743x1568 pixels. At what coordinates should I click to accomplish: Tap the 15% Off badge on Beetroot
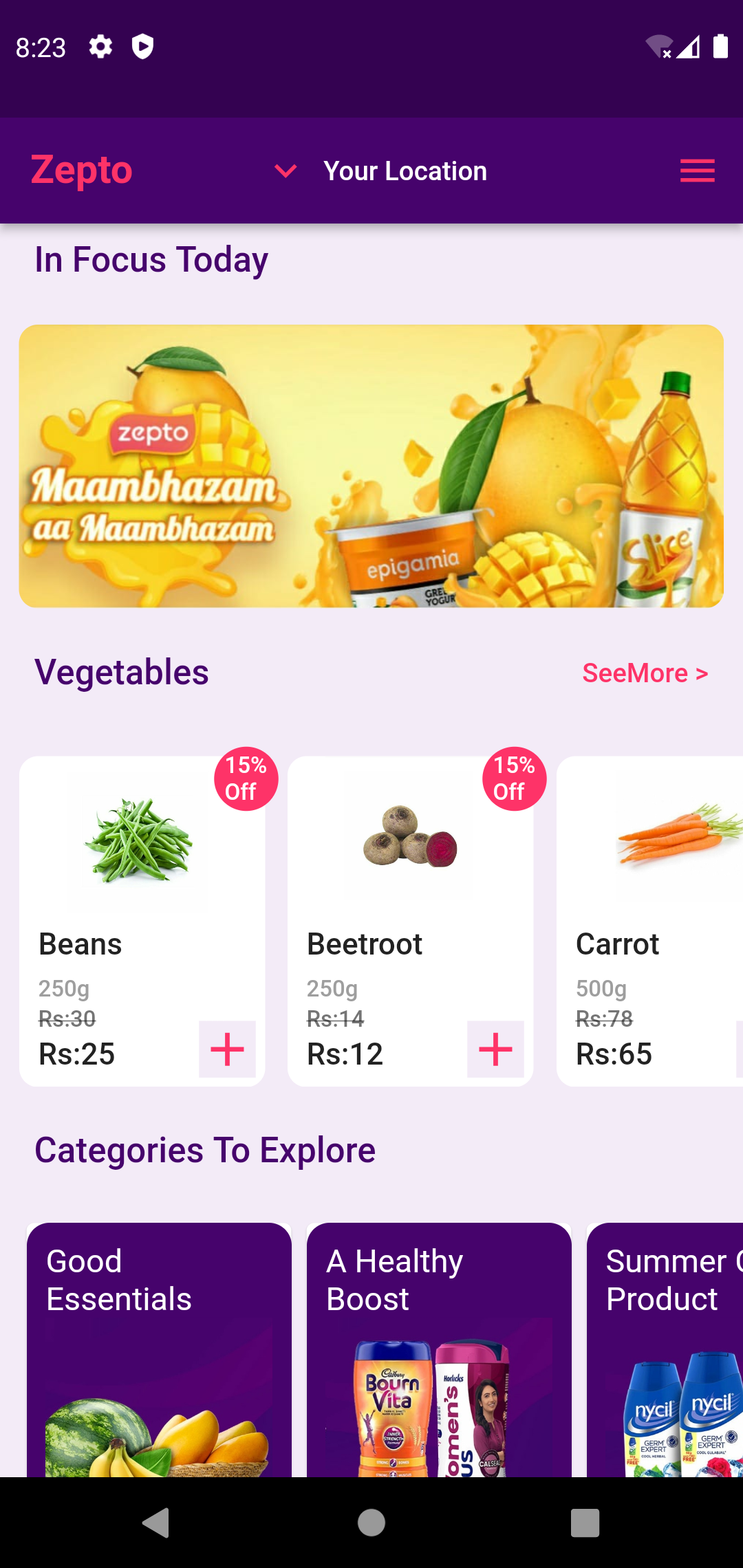click(x=514, y=778)
